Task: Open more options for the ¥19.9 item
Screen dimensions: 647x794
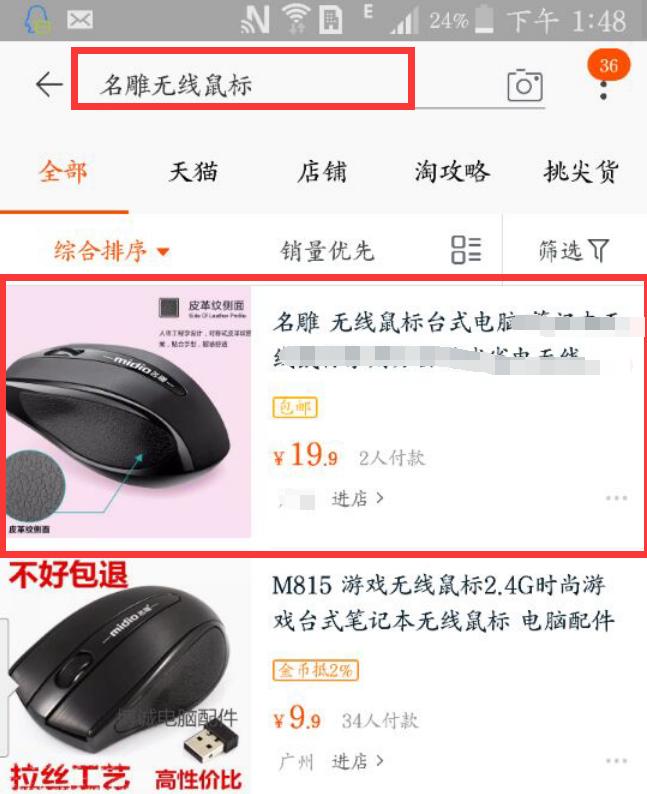Action: pos(616,498)
